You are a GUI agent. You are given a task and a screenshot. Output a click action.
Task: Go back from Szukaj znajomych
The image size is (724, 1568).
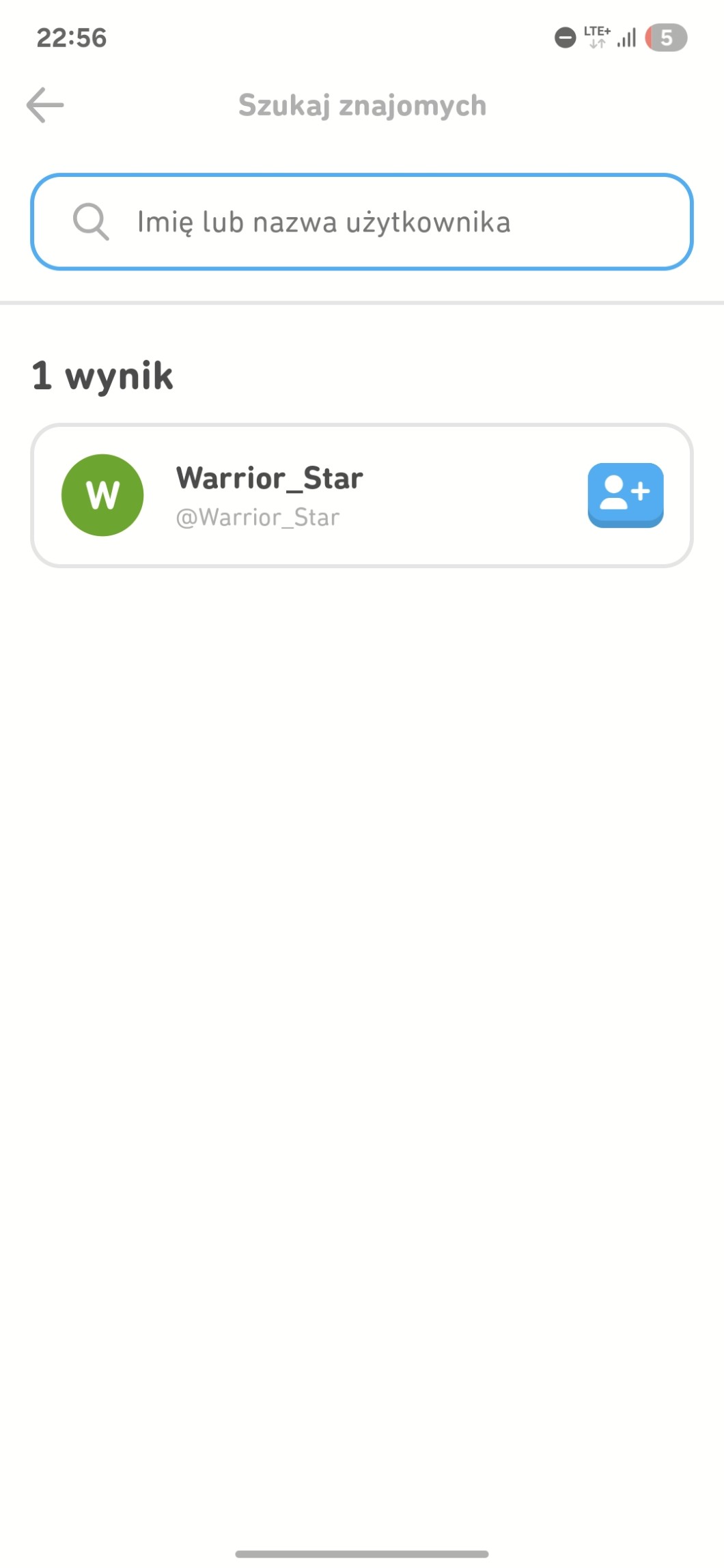tap(45, 105)
